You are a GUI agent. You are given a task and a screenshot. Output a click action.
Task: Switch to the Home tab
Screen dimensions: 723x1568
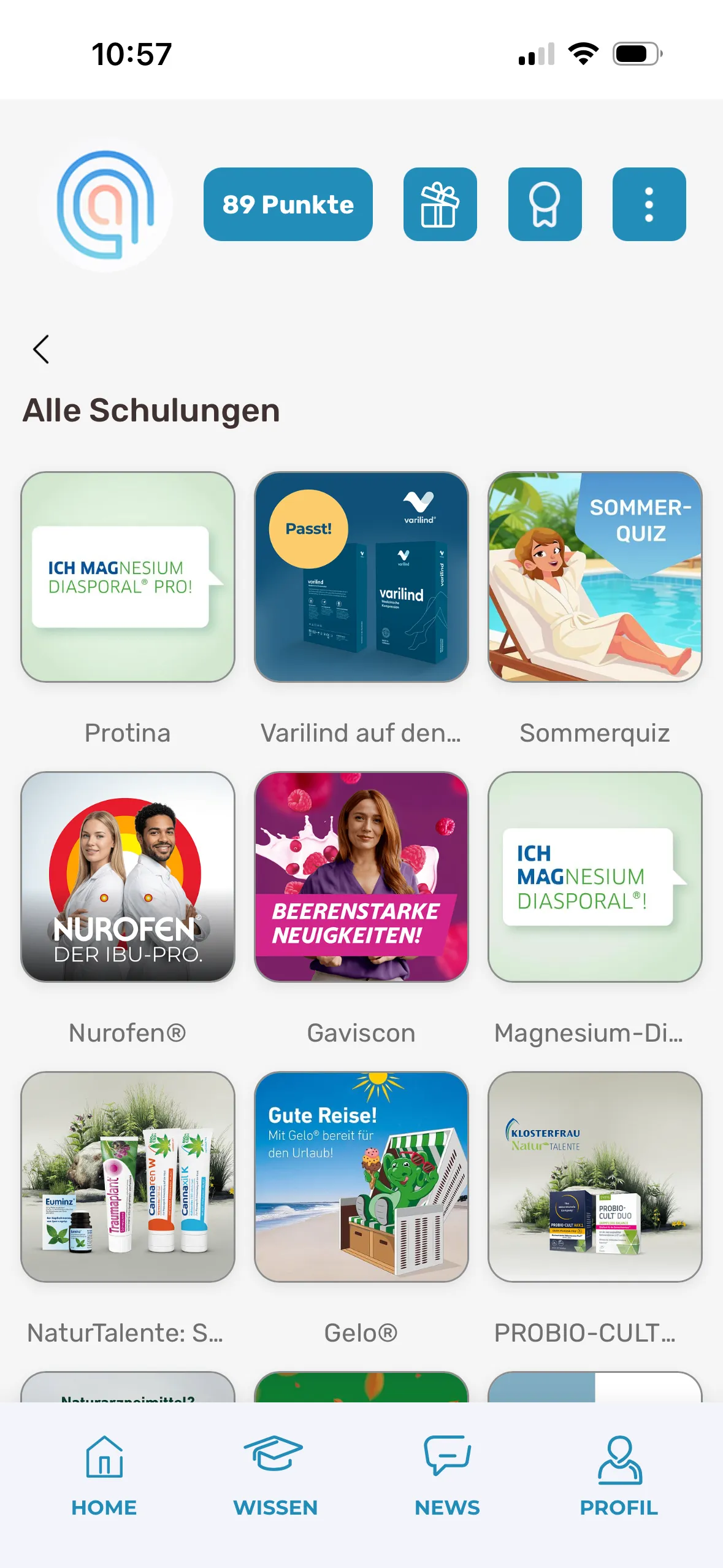pos(104,1475)
